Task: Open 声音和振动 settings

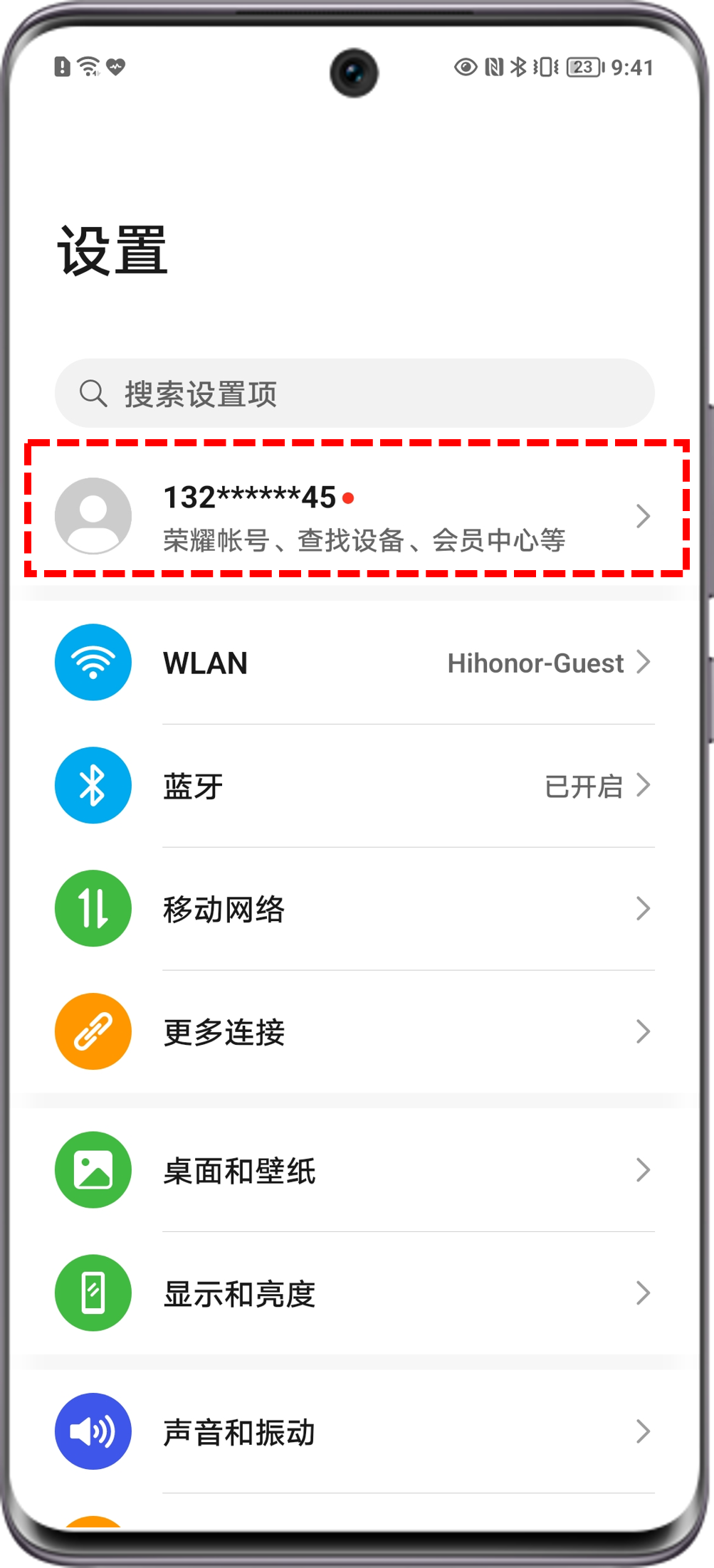Action: coord(355,1432)
